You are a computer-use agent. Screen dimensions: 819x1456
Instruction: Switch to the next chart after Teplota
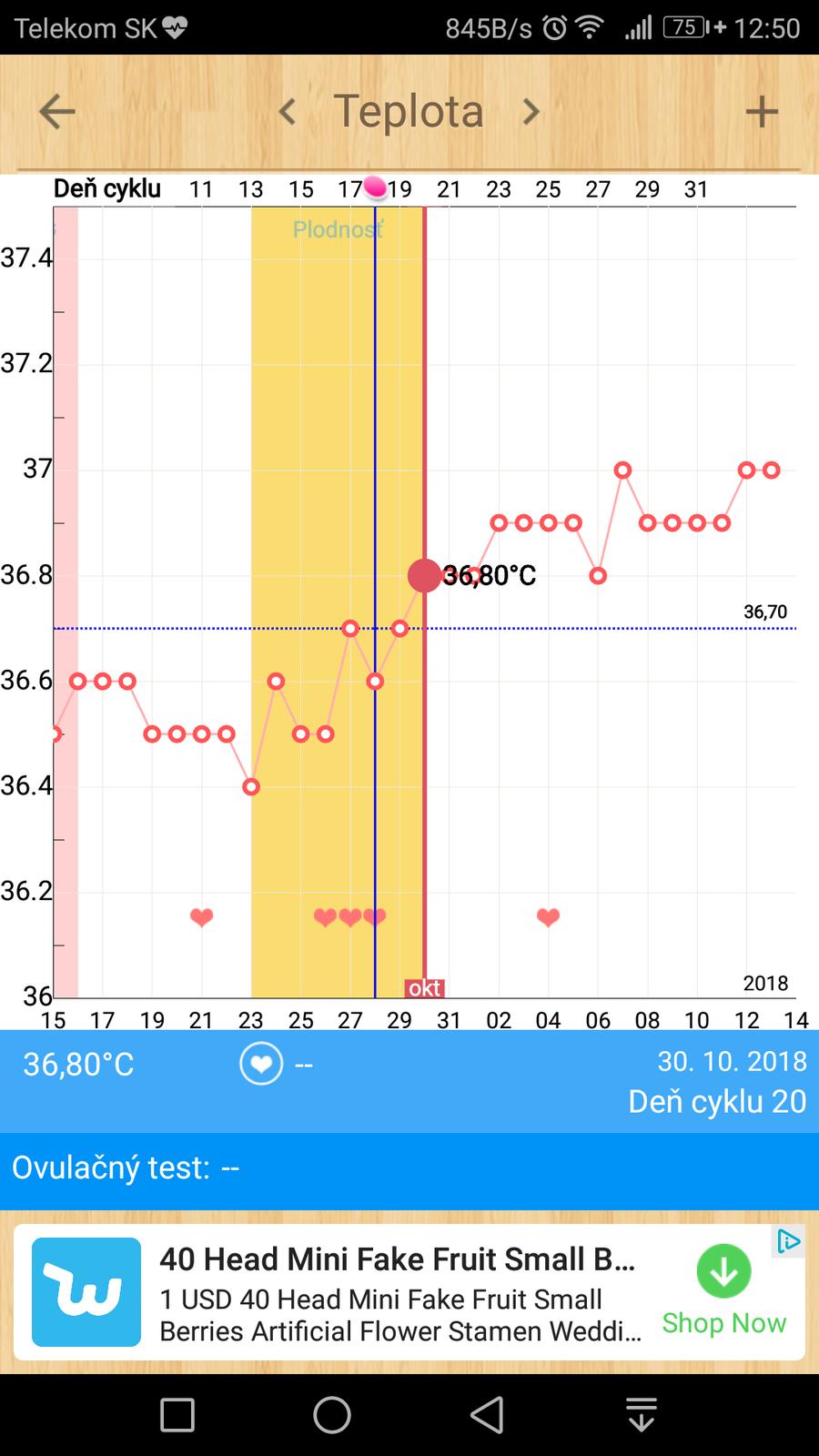tap(531, 112)
